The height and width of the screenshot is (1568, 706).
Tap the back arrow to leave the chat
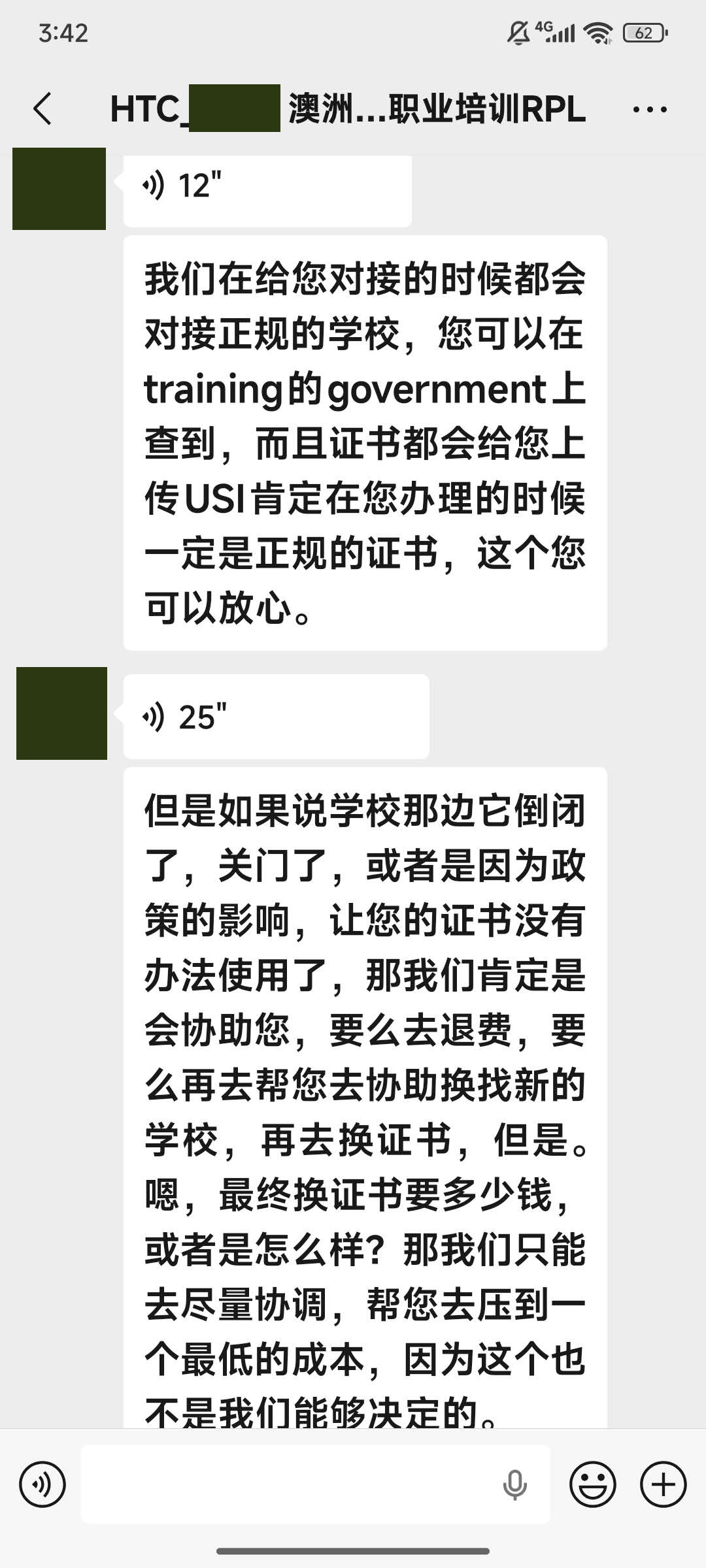pos(42,110)
